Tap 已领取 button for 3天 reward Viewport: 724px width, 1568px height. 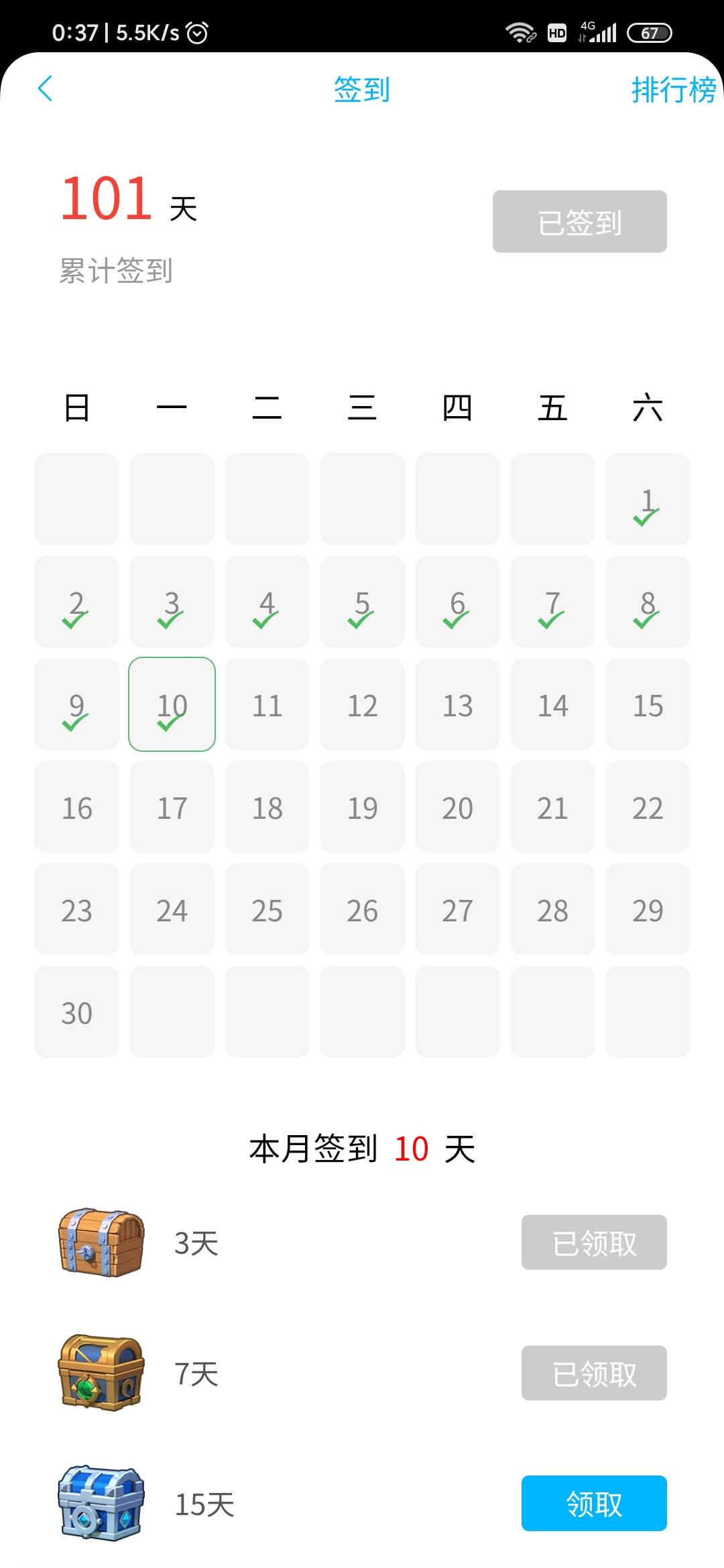tap(593, 1242)
